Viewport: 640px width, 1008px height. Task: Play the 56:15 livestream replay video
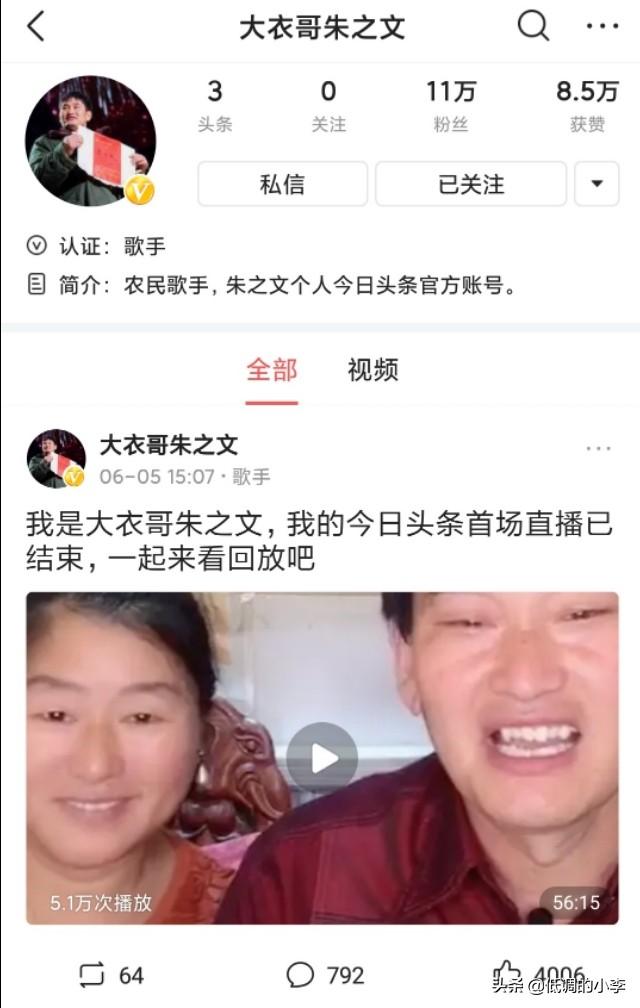322,757
